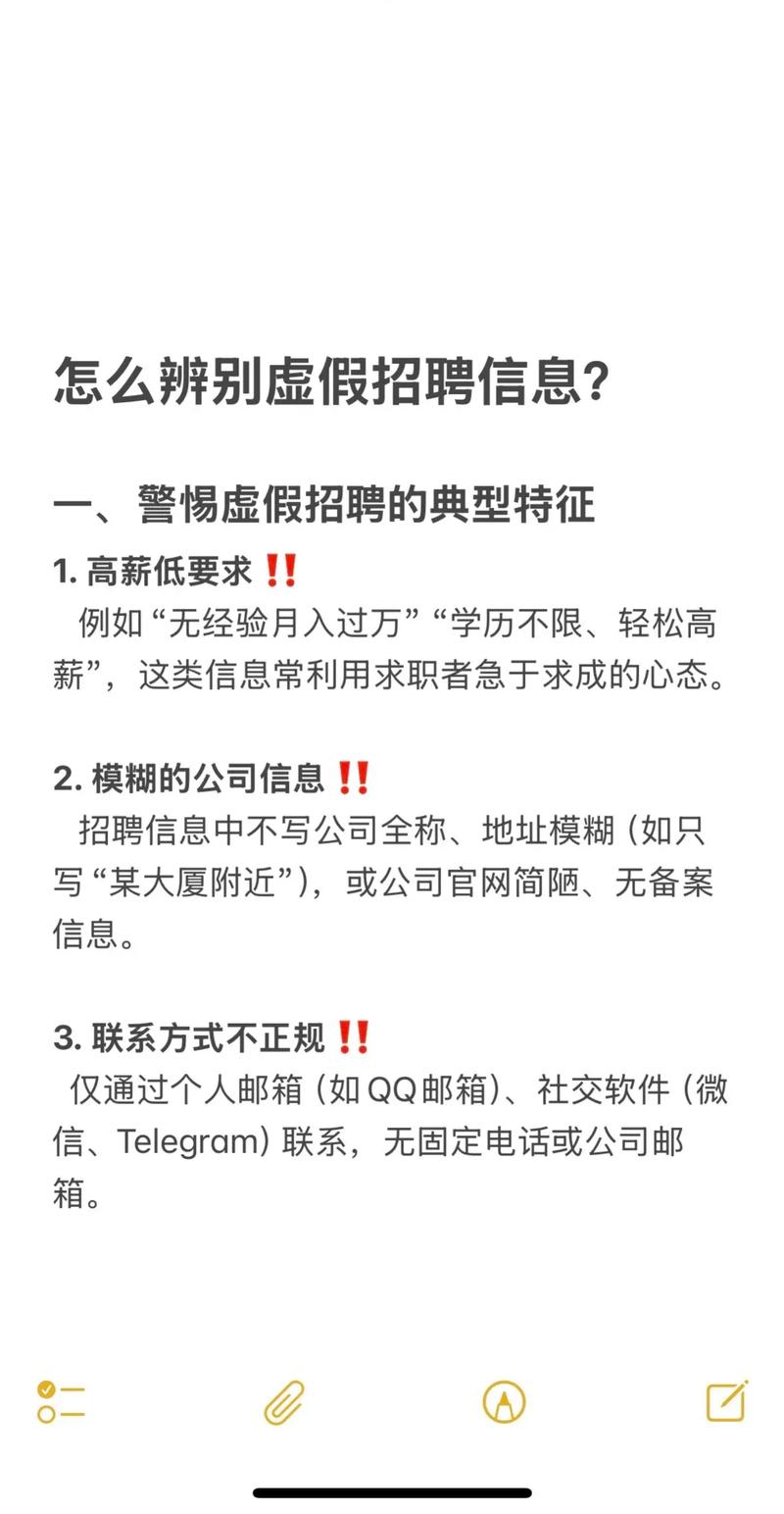The width and height of the screenshot is (784, 1514).
Task: Insert a checklist using the checklist icon
Action: (x=61, y=1403)
